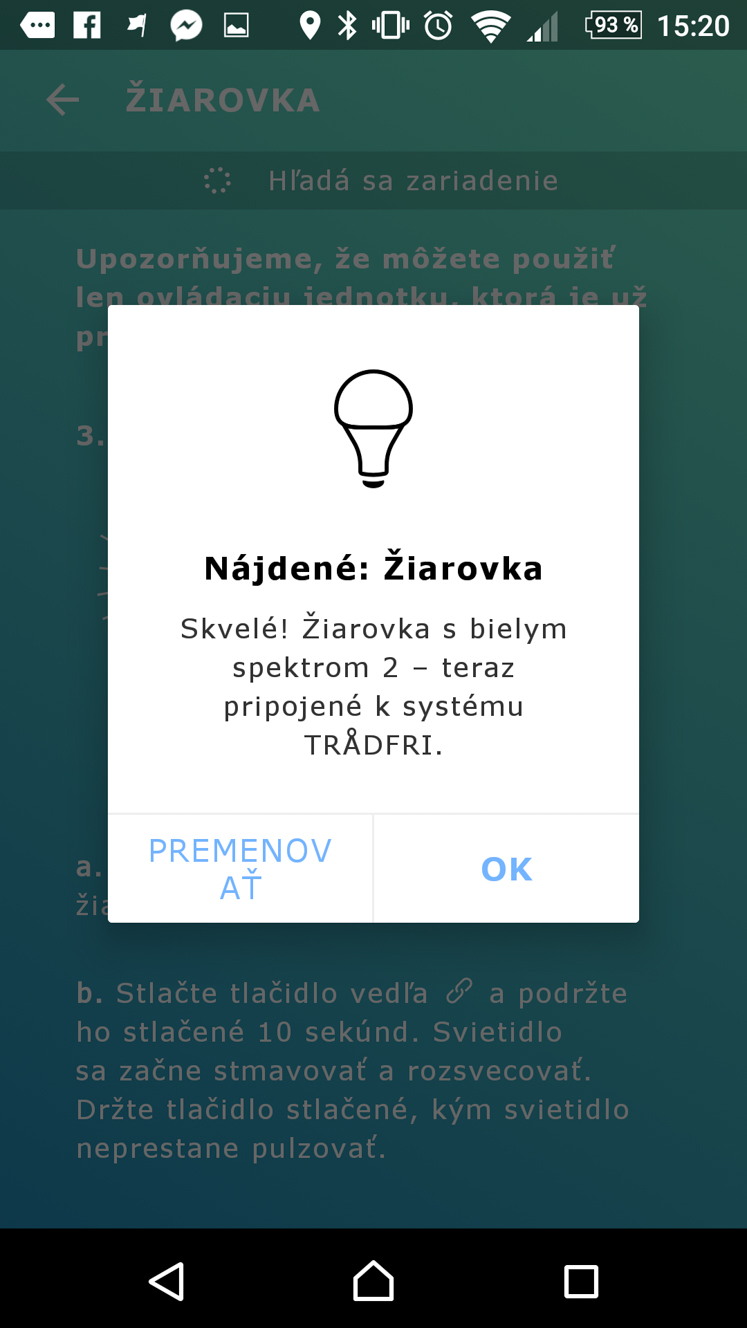Viewport: 747px width, 1328px height.
Task: Go back using the header arrow
Action: pyautogui.click(x=62, y=100)
